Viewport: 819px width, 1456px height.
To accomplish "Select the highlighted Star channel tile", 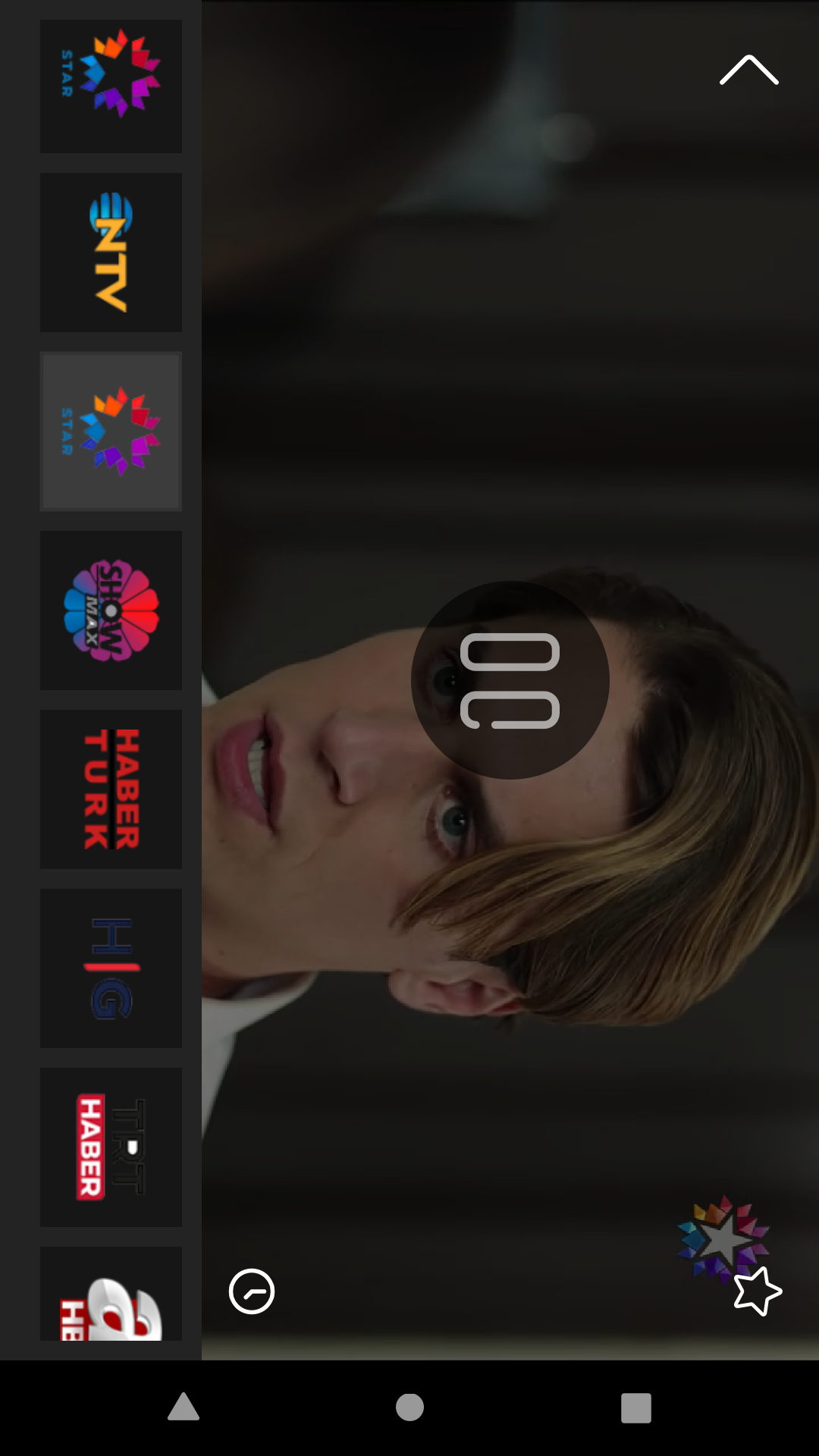I will 111,431.
